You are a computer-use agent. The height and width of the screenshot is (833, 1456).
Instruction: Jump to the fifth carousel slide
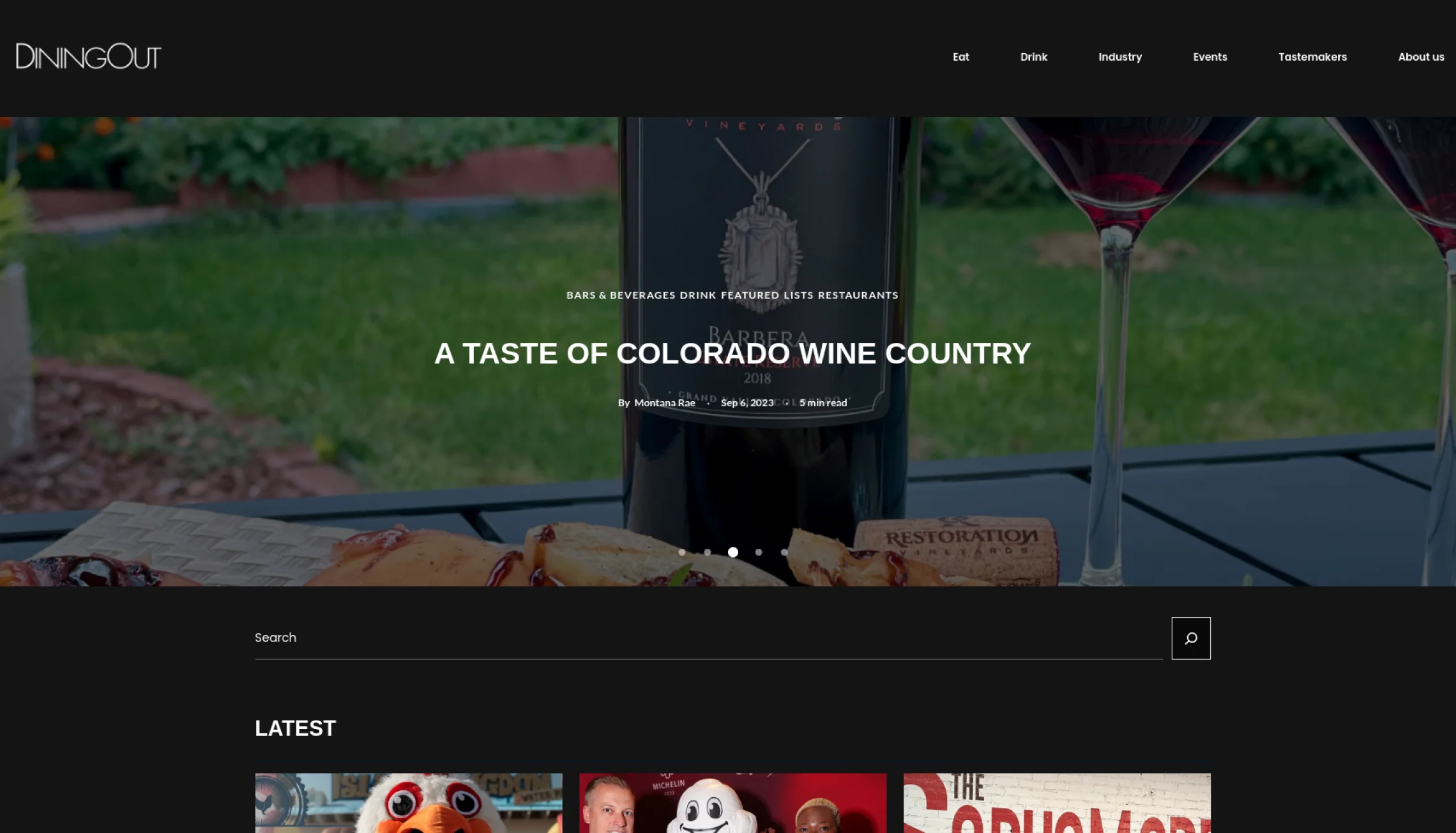[784, 552]
